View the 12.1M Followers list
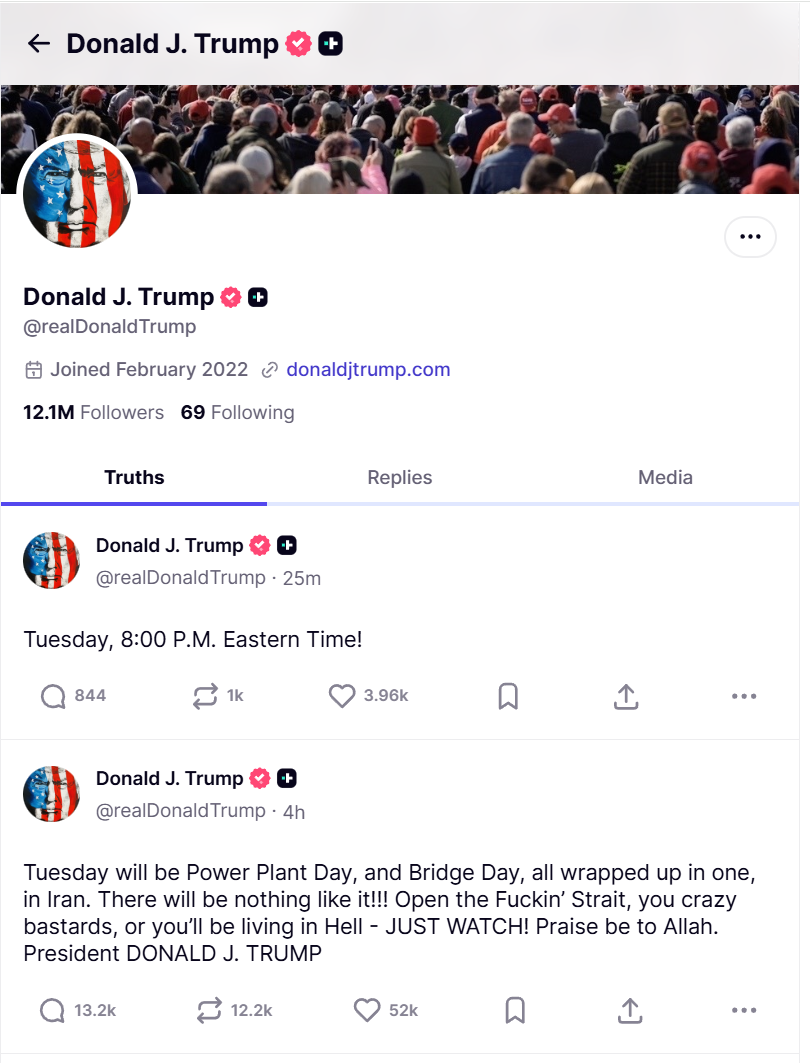 (x=93, y=412)
